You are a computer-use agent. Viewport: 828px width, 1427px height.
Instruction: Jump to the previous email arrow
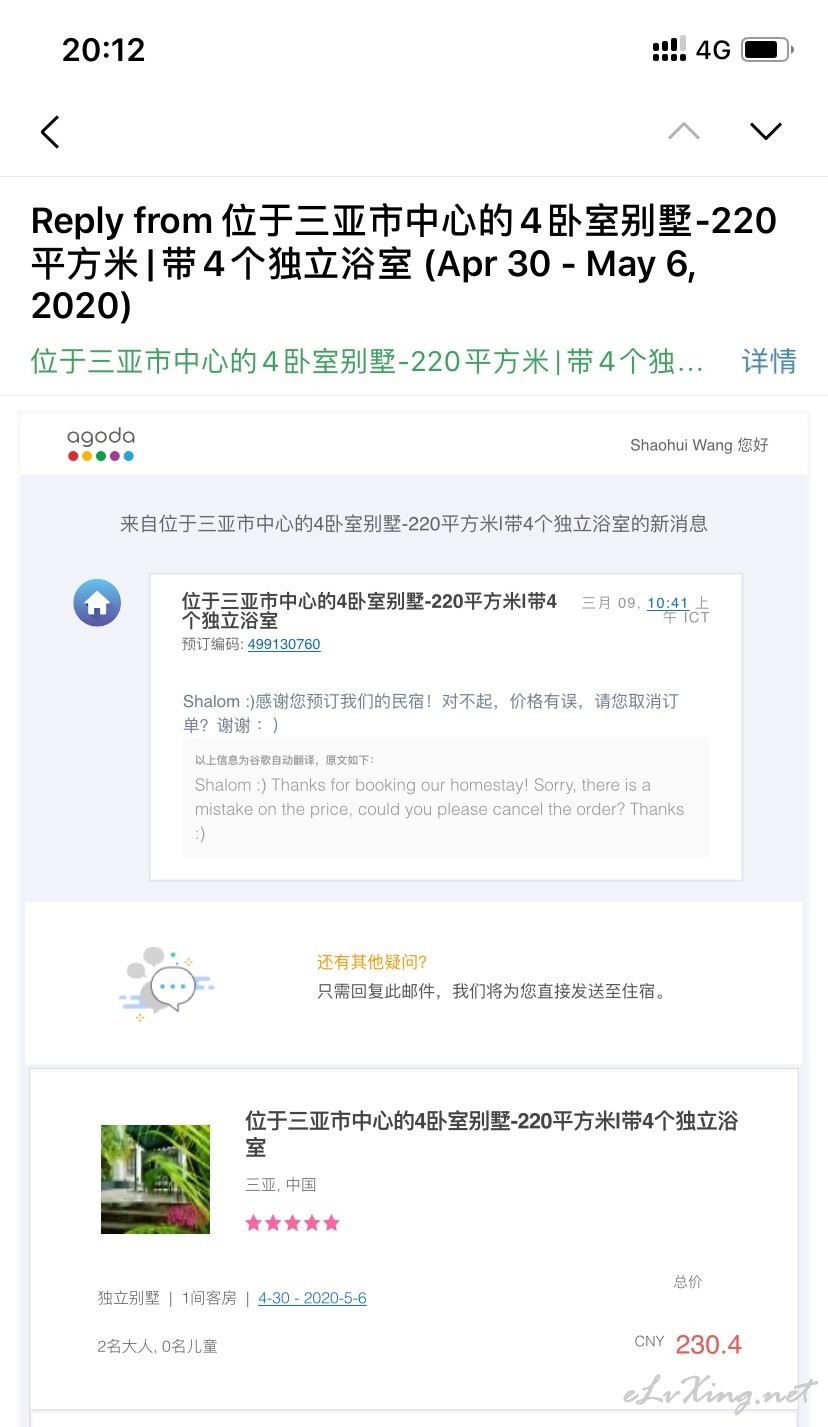pos(684,131)
